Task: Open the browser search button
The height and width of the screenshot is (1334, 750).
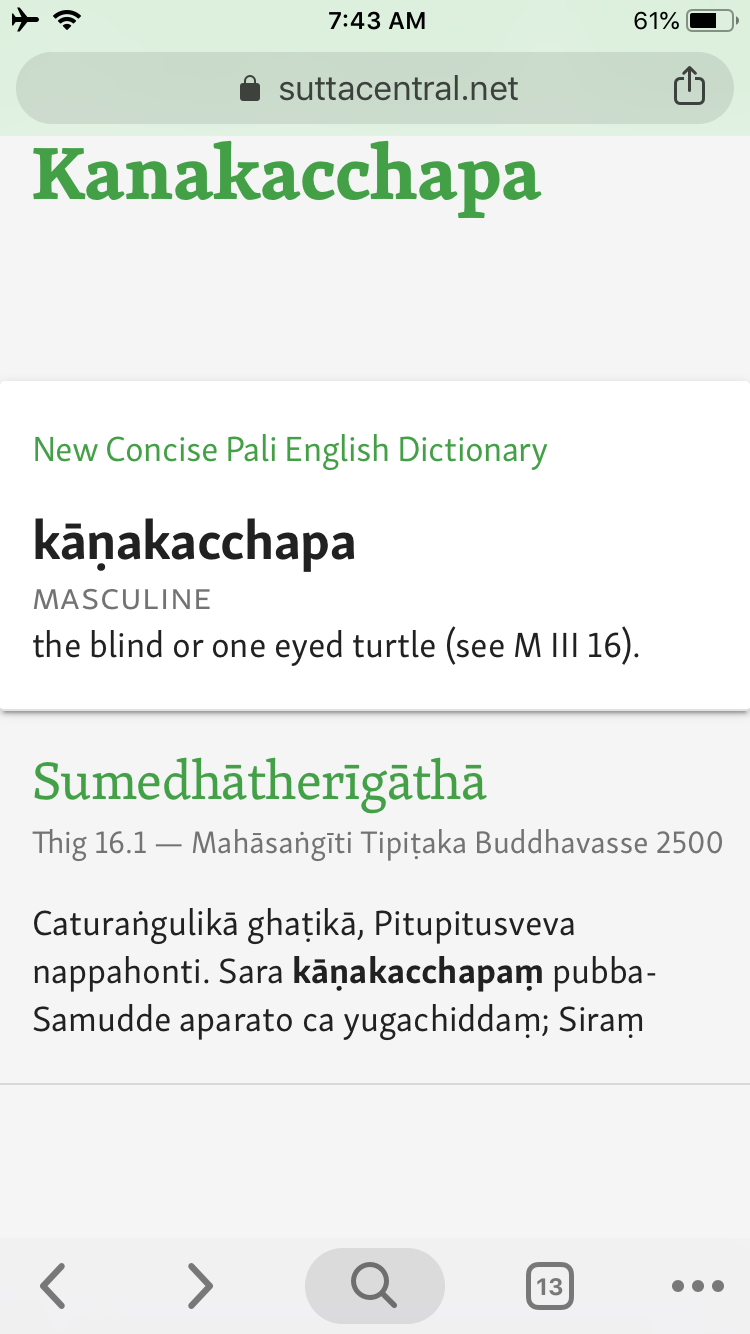Action: [374, 1286]
